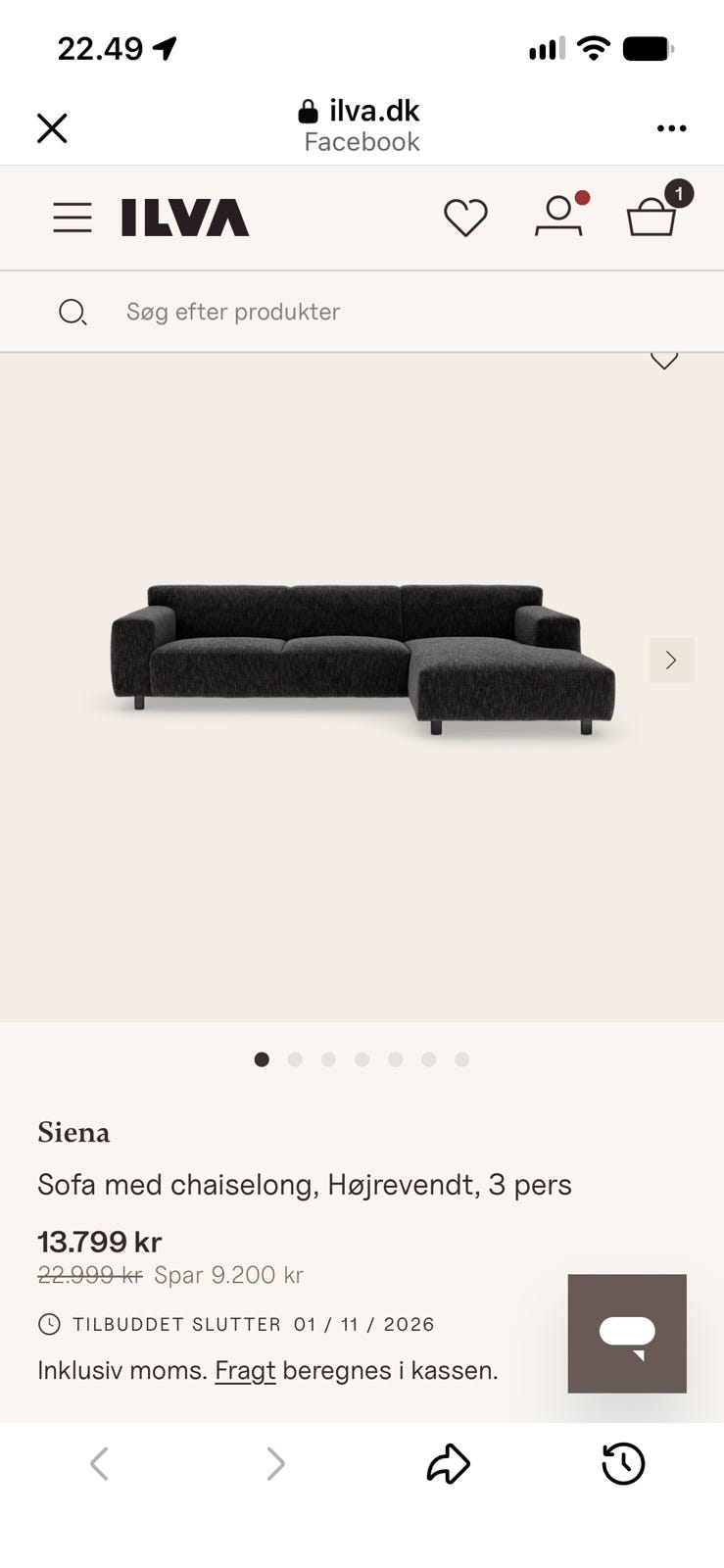The image size is (724, 1568).
Task: Add Siena sofa to favorites
Action: pos(664,361)
